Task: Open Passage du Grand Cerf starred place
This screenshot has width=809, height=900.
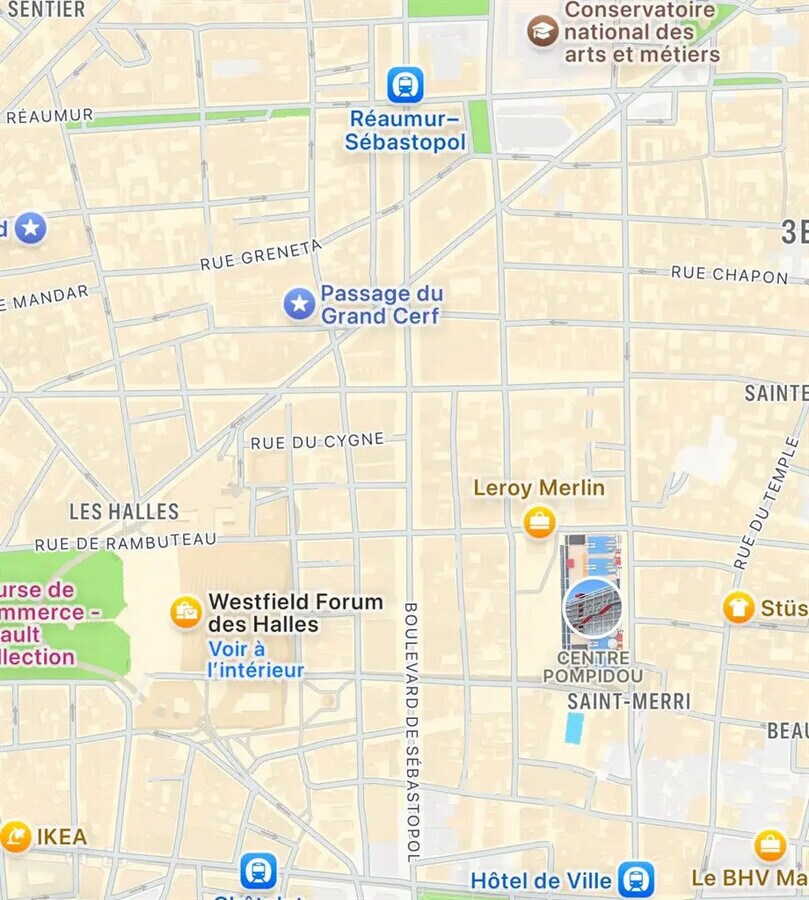Action: 299,303
